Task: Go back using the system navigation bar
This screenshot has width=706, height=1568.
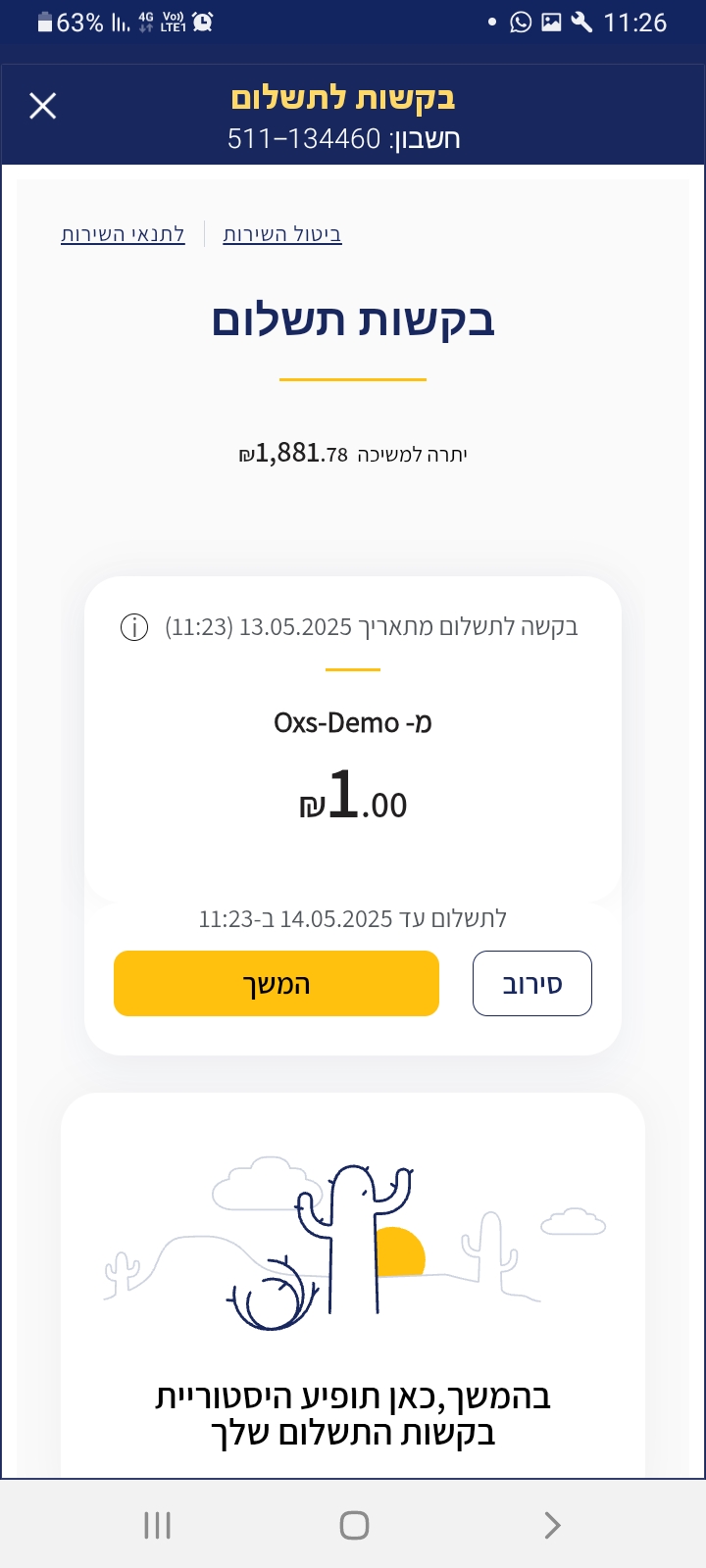Action: tap(552, 1525)
